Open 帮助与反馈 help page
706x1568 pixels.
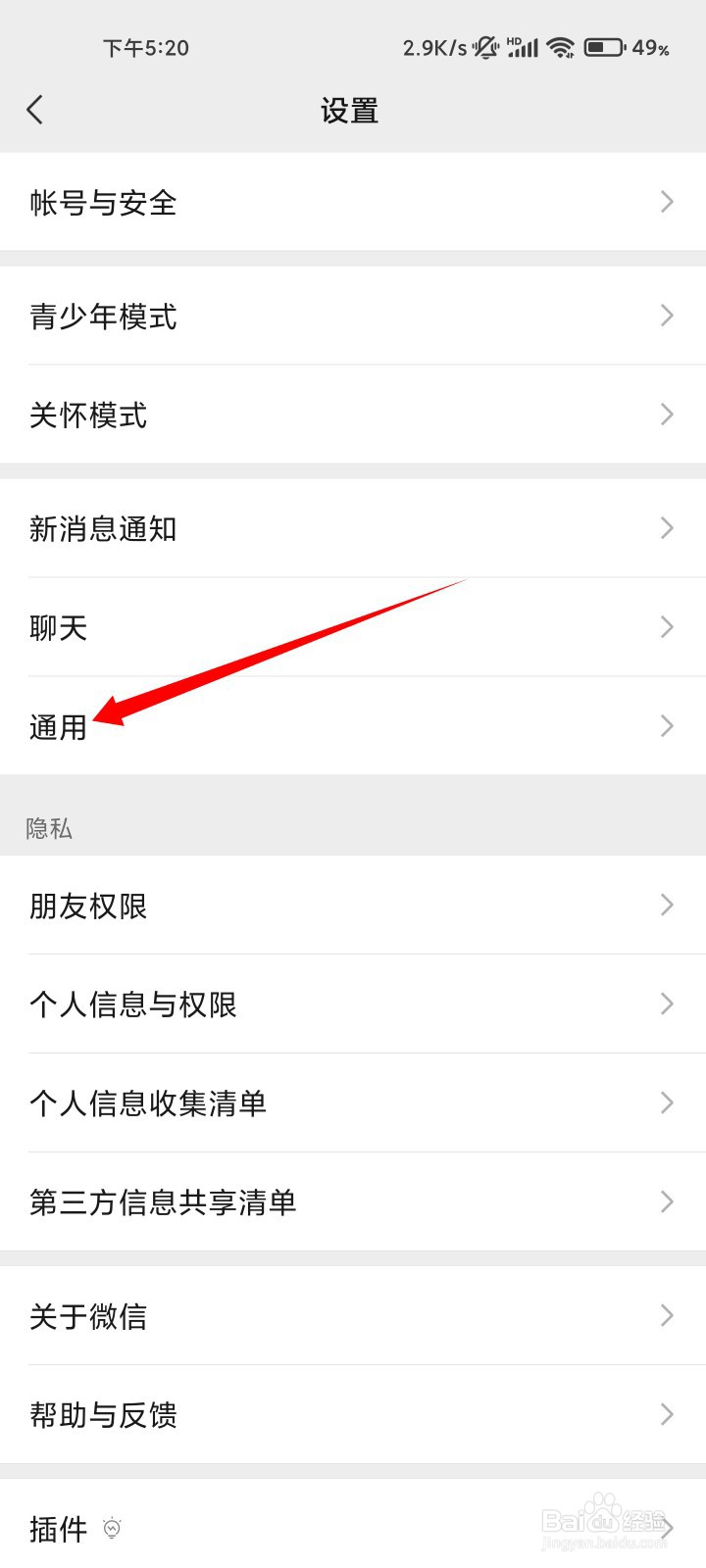pos(353,1414)
